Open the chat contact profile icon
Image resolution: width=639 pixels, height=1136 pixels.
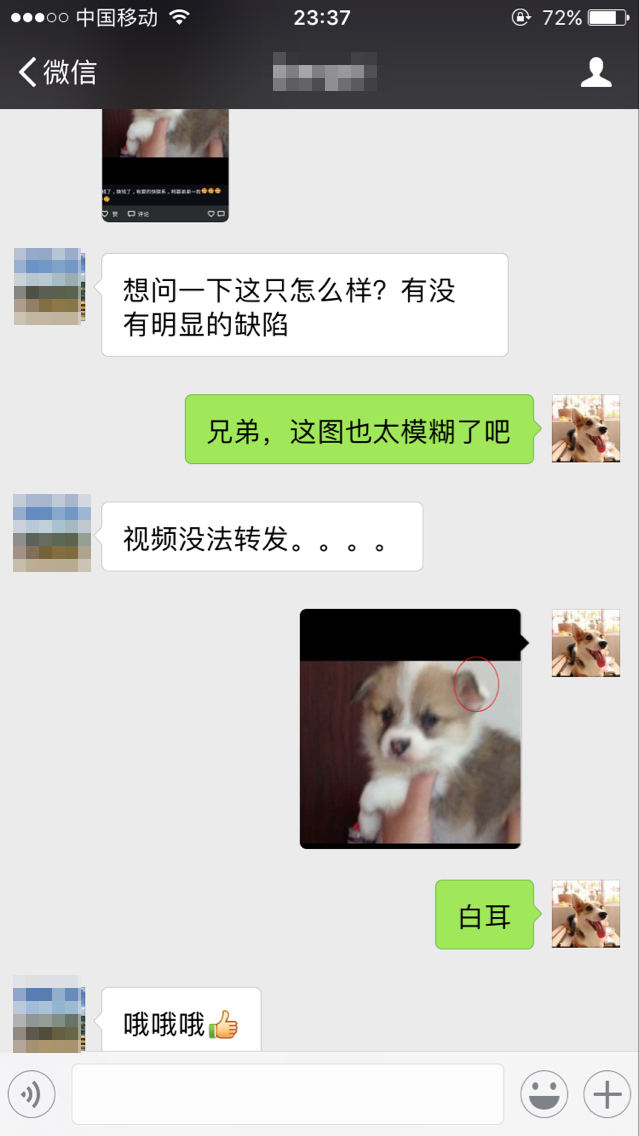[x=596, y=72]
